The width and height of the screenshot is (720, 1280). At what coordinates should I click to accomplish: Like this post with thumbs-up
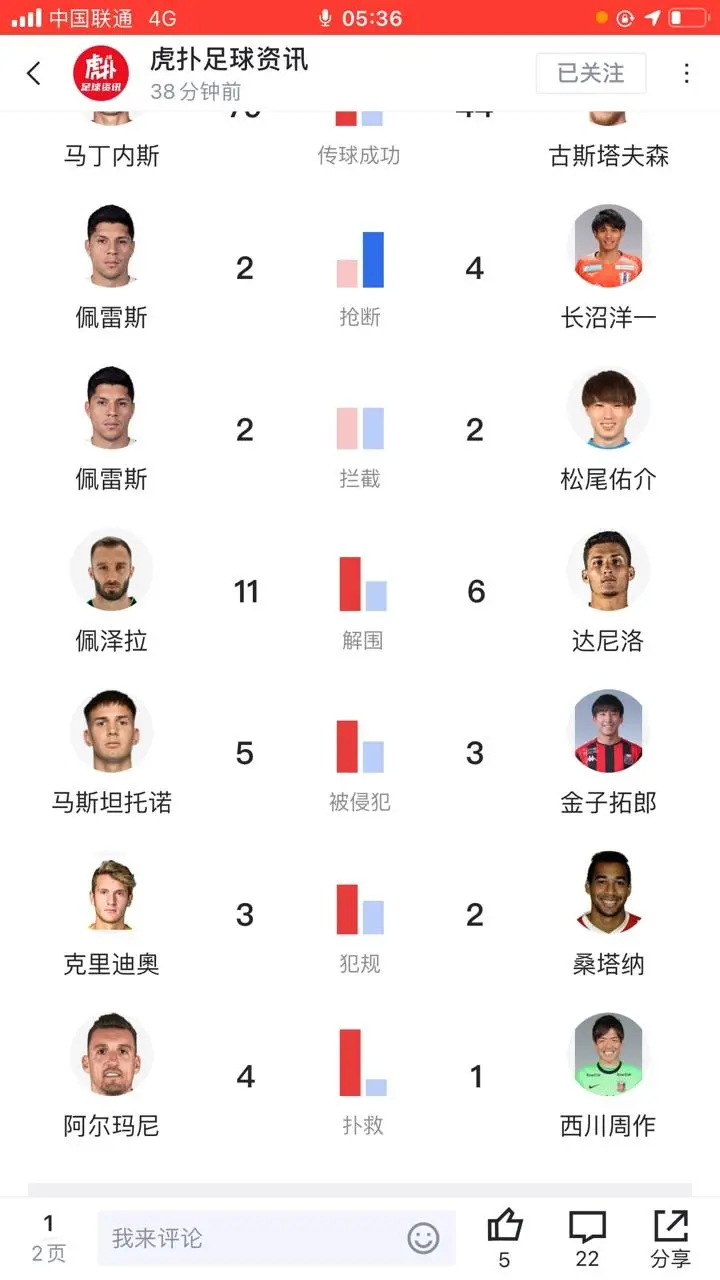pyautogui.click(x=505, y=1236)
